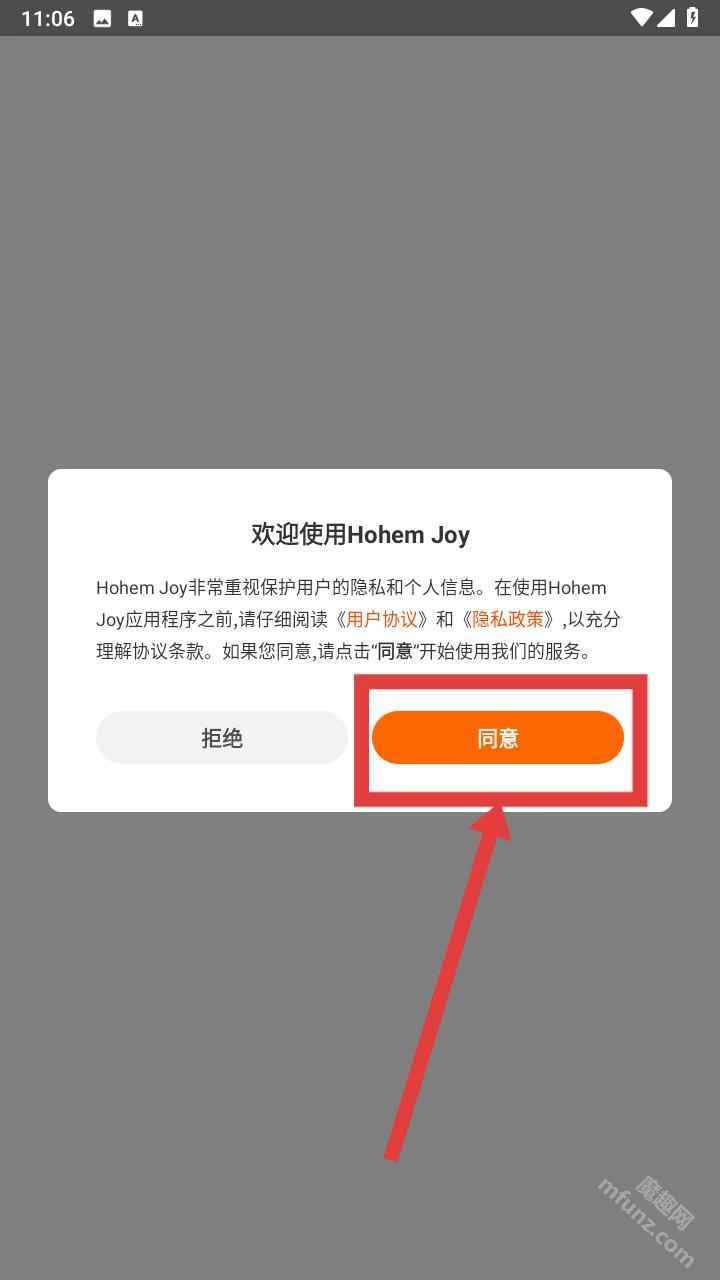Tap the Wi-Fi icon in the status bar

point(640,17)
